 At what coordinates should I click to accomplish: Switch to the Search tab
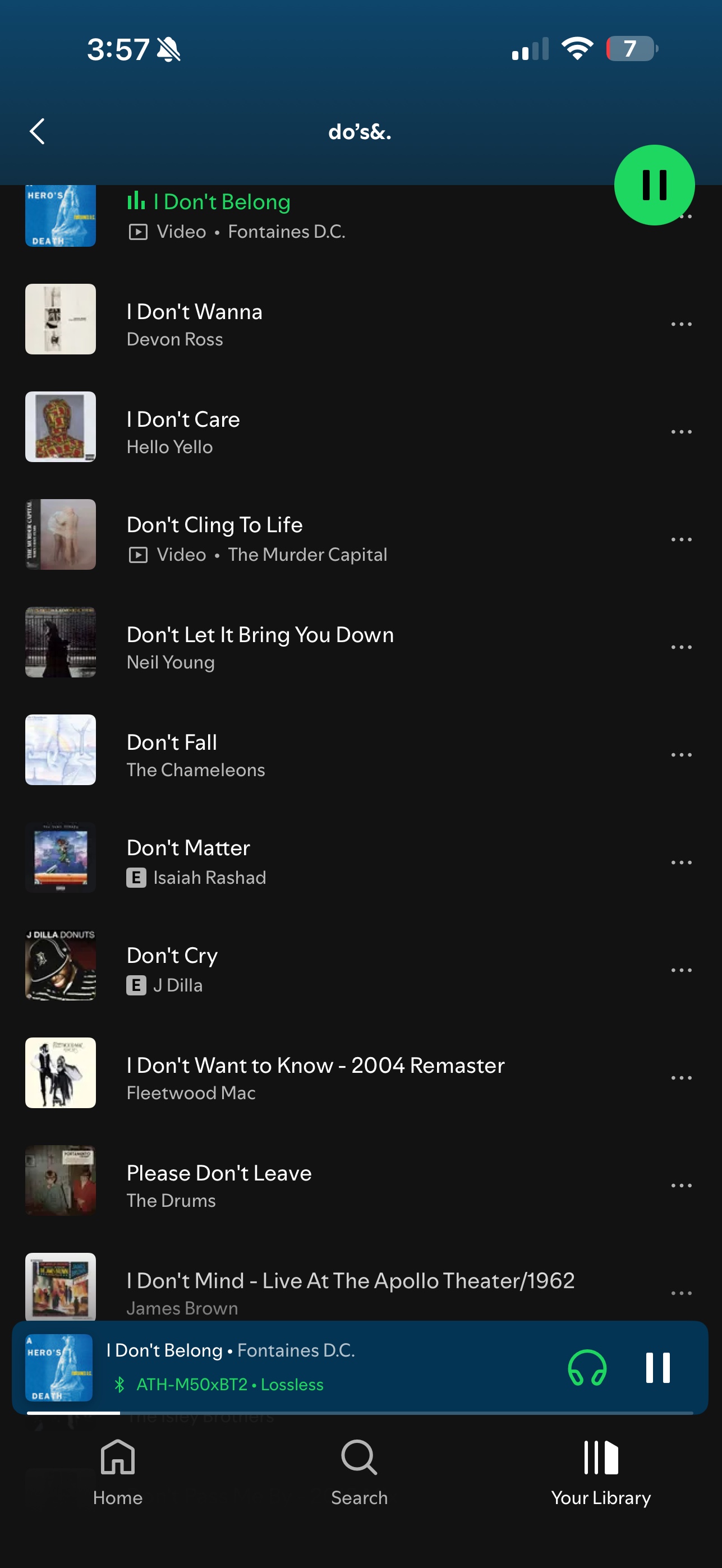click(x=359, y=1473)
